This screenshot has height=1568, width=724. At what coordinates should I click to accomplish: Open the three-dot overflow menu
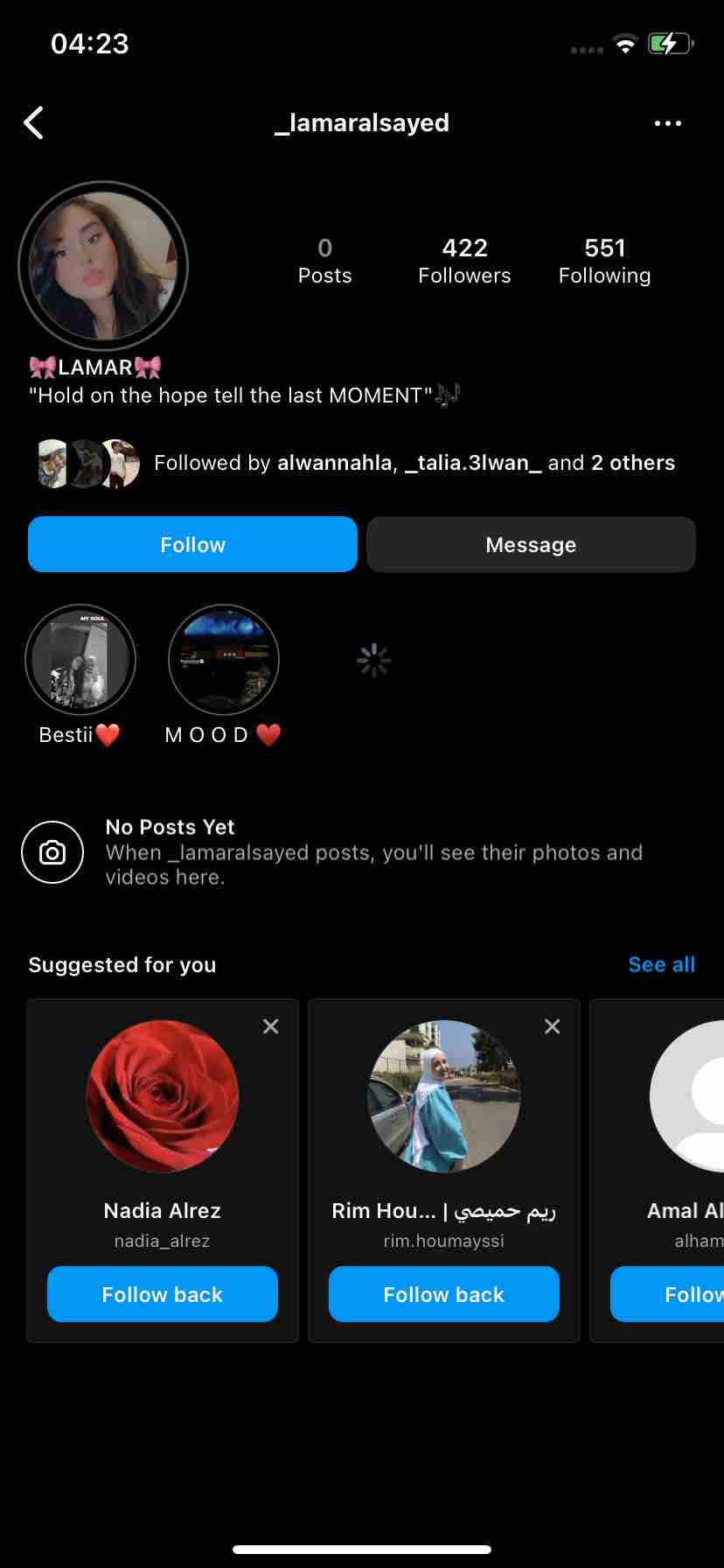(667, 123)
